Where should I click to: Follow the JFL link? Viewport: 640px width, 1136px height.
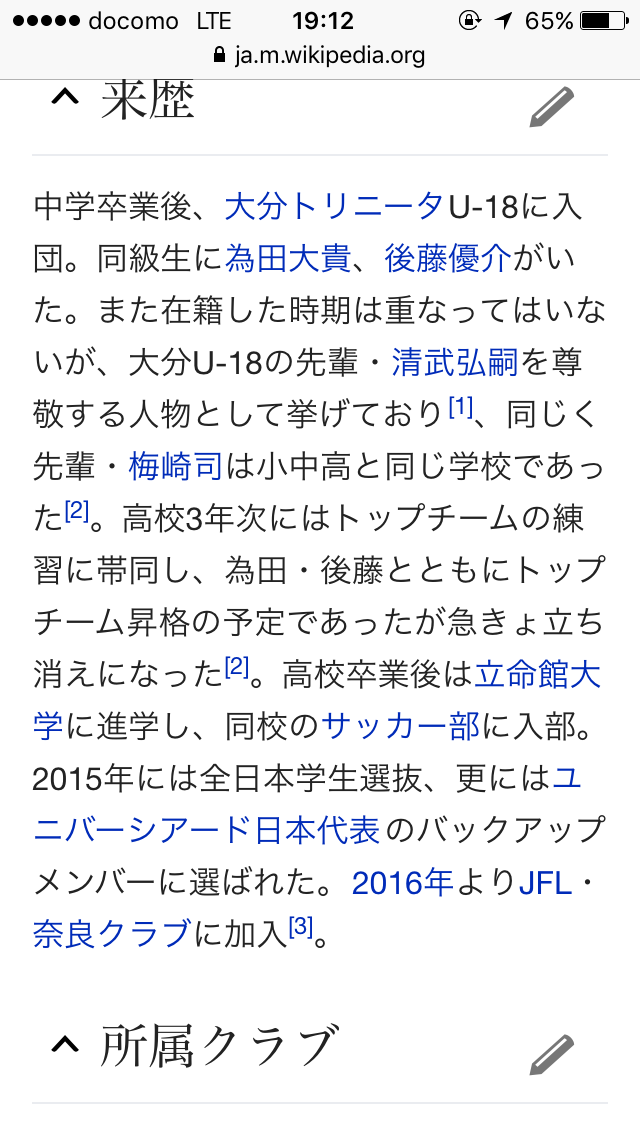548,882
